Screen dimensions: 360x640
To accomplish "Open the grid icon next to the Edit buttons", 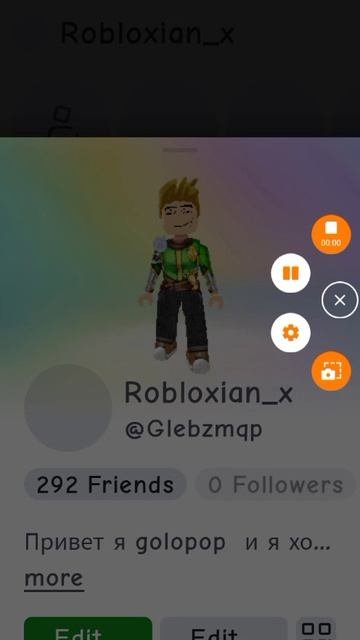I will (x=316, y=629).
